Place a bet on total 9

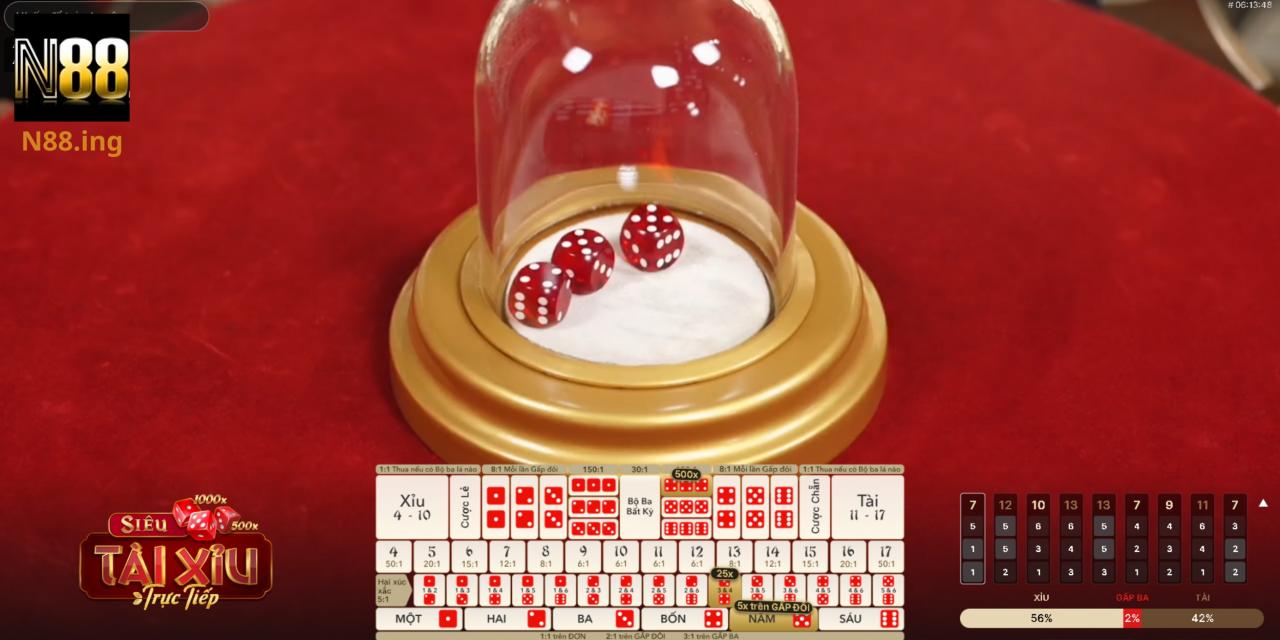click(583, 556)
